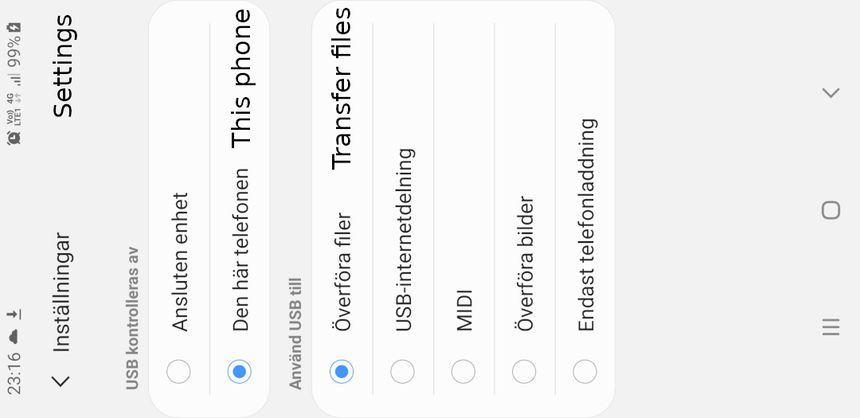Select the Ansluten enhet radio option
The height and width of the screenshot is (418, 860).
[179, 372]
